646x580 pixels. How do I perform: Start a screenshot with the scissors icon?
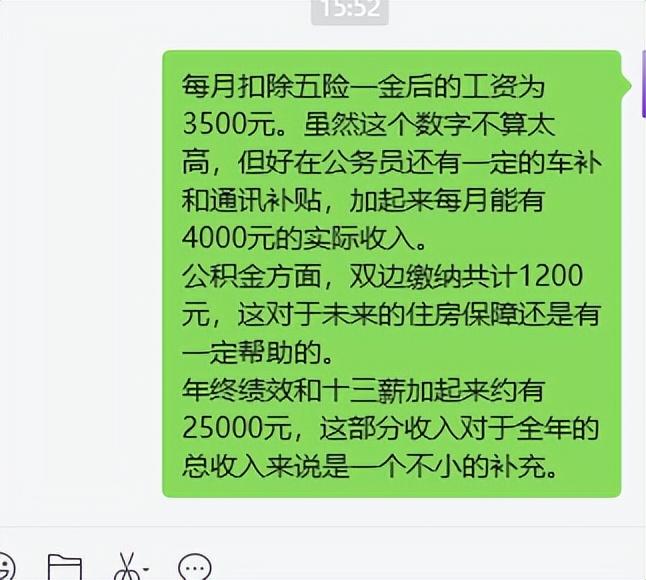click(x=127, y=566)
